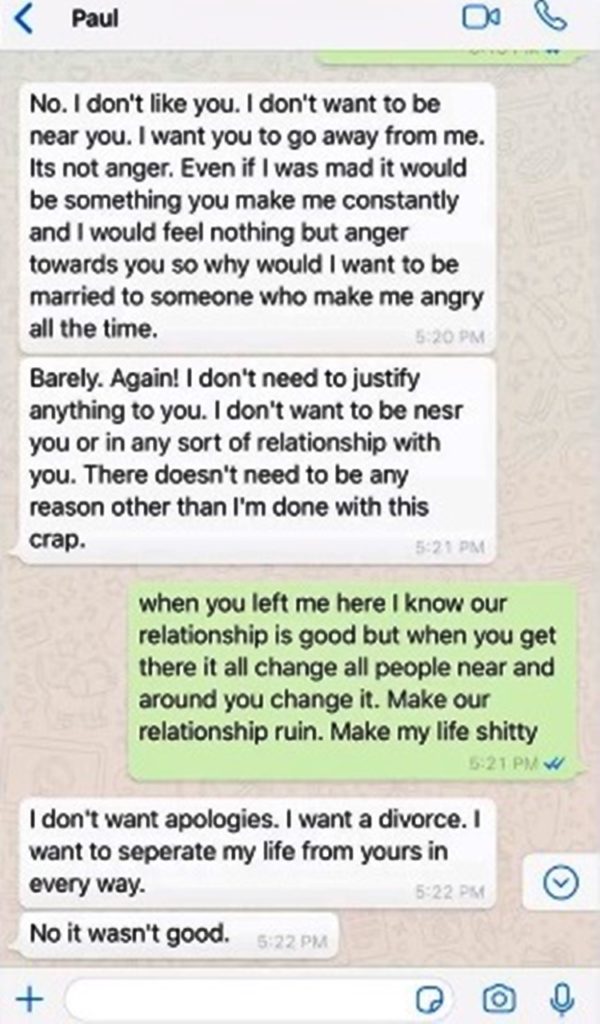Open the camera to send a photo
The height and width of the screenshot is (1024, 600).
coord(498,998)
